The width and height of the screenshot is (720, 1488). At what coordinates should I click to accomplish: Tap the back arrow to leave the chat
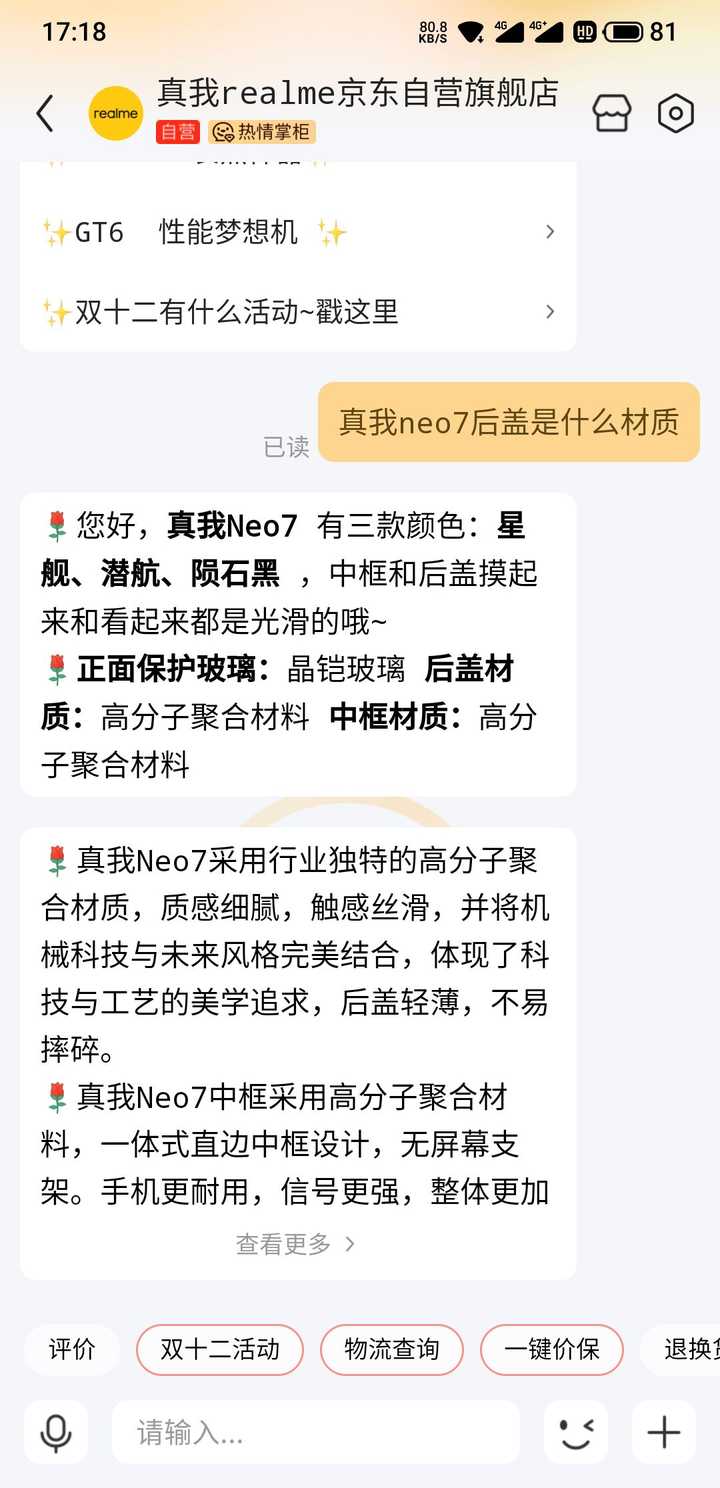(x=43, y=113)
